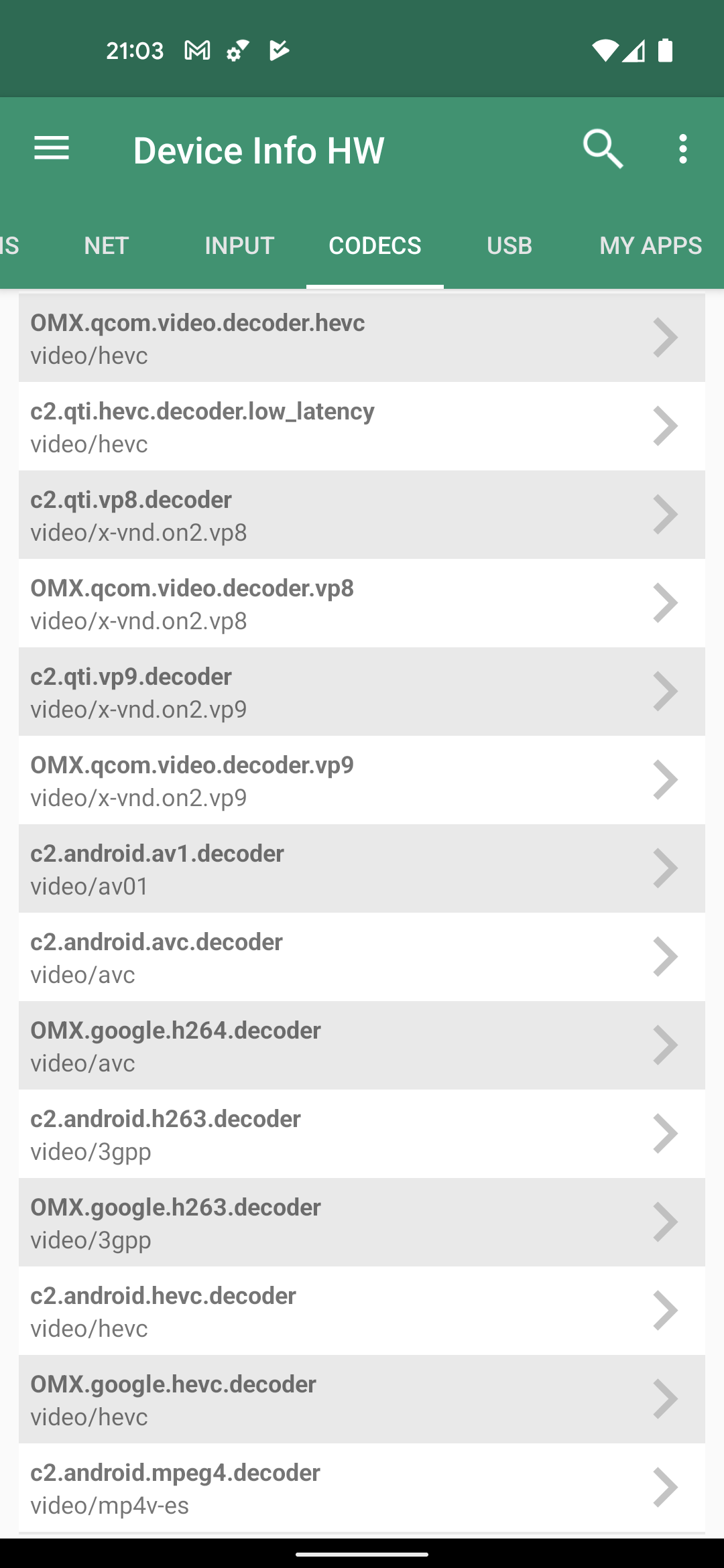This screenshot has width=724, height=1568.
Task: Show c2.qti.vp9.decoder codec info
Action: tap(362, 692)
